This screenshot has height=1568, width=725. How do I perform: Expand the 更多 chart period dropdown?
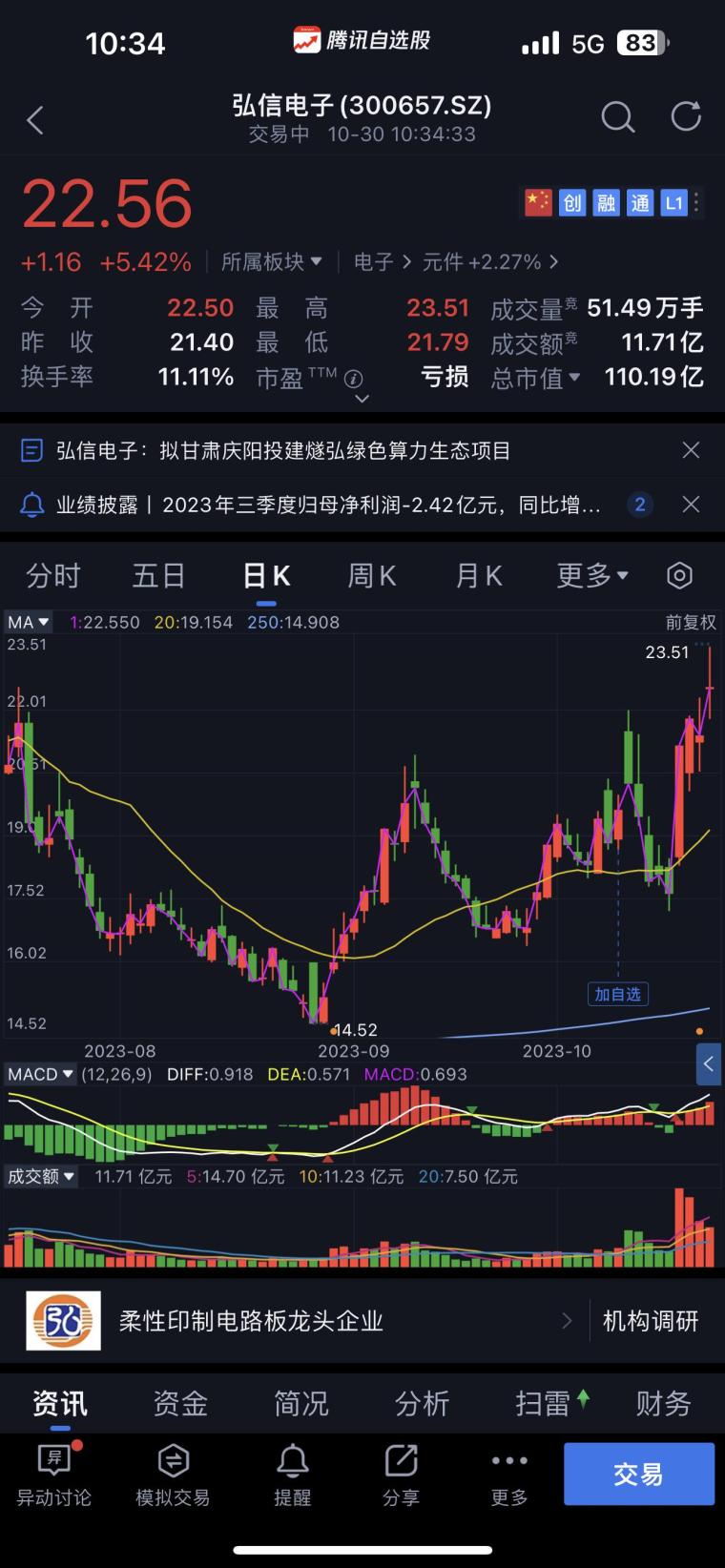592,576
